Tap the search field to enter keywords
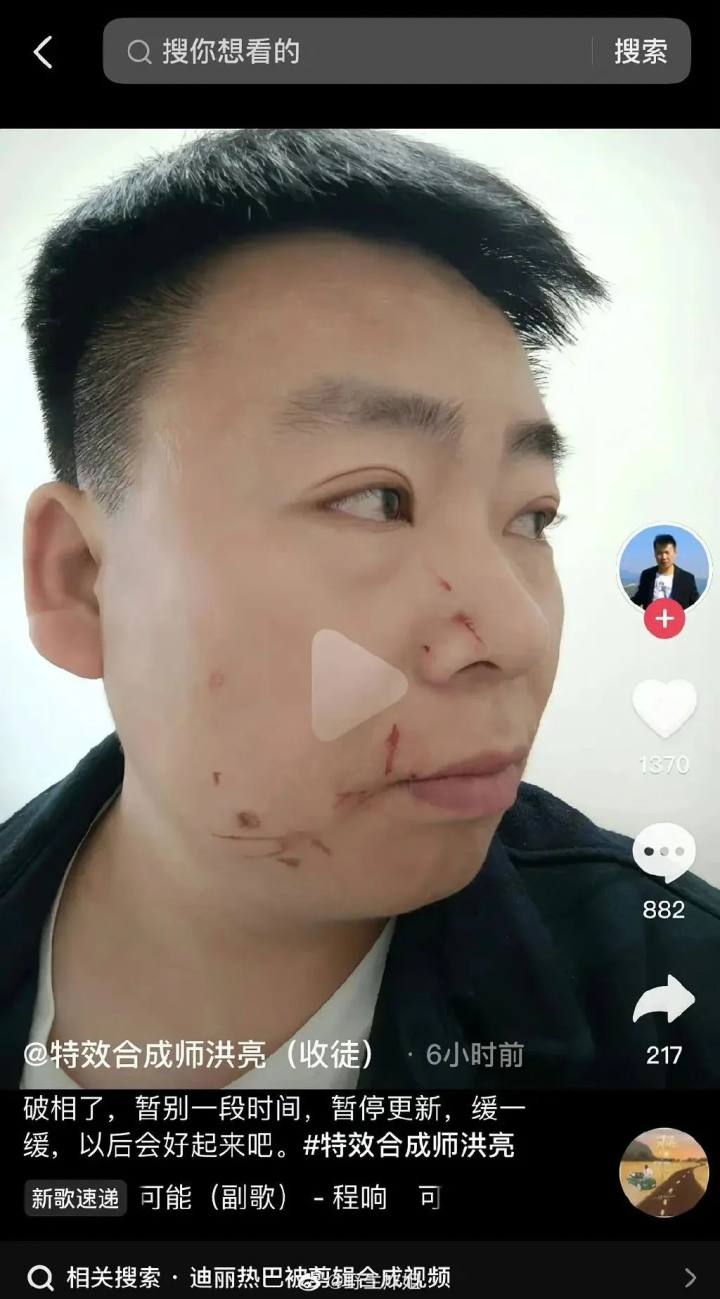720x1299 pixels. coord(350,52)
